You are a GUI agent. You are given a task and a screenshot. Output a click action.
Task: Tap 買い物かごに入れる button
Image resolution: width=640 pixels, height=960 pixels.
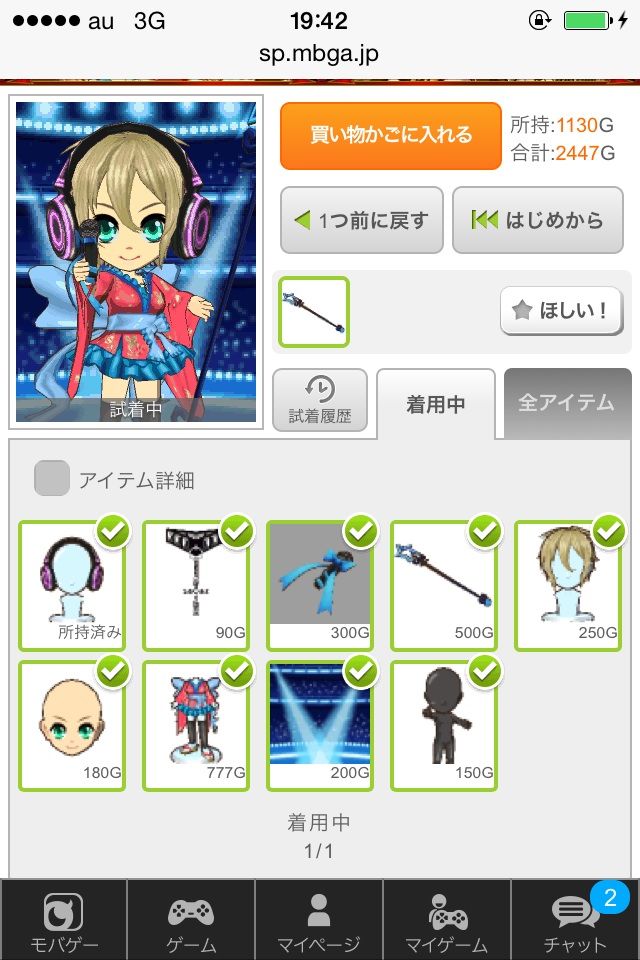click(x=390, y=136)
